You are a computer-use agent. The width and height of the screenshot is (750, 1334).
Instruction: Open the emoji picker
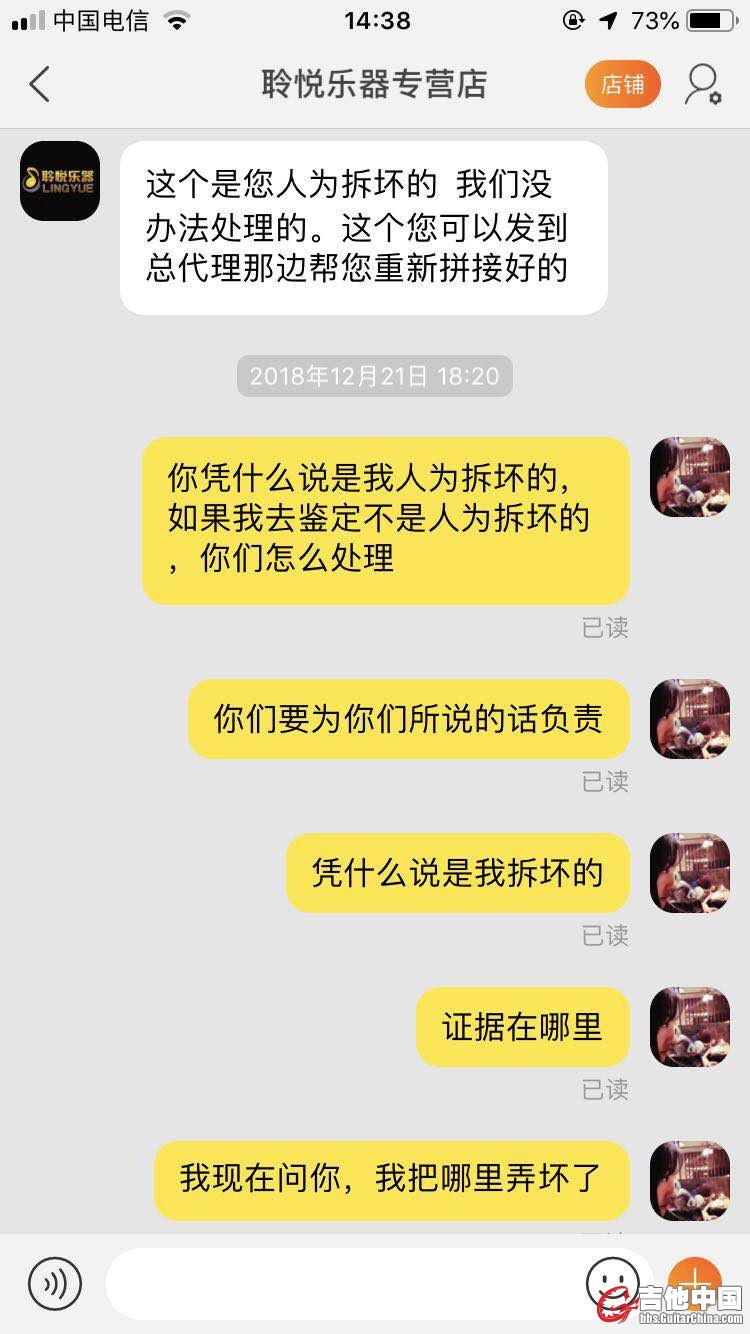click(x=612, y=1280)
